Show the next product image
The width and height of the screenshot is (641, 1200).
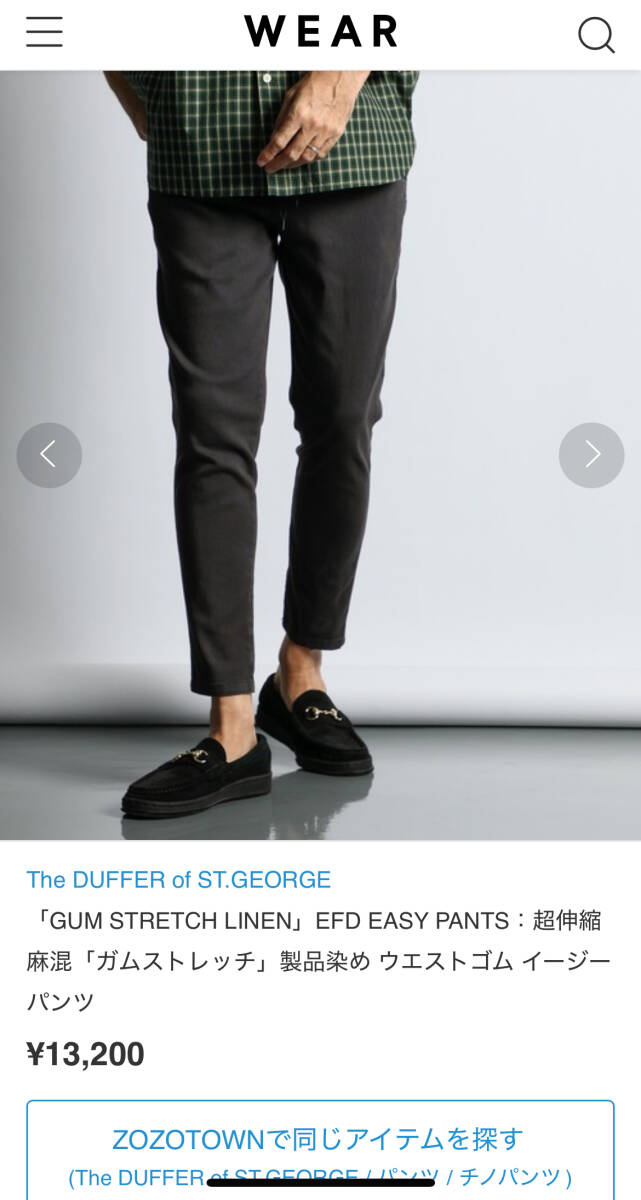tap(591, 455)
